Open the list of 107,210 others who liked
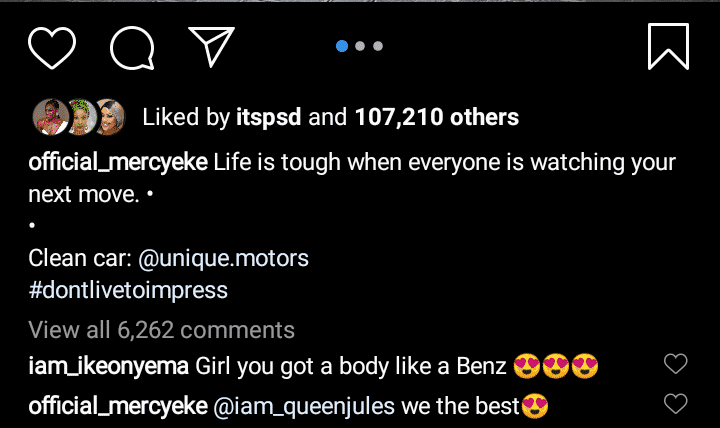 point(436,118)
